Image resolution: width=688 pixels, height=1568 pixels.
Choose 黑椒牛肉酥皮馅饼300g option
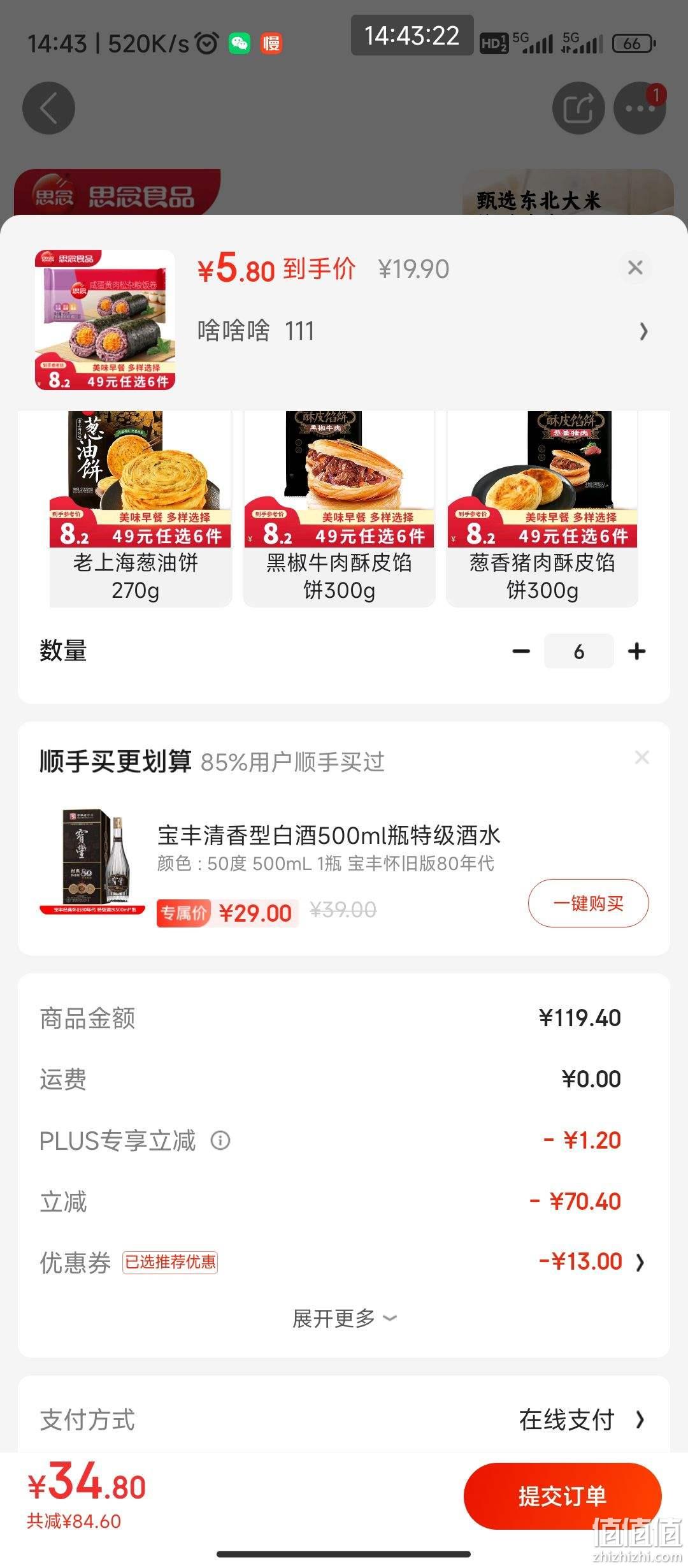pos(339,509)
